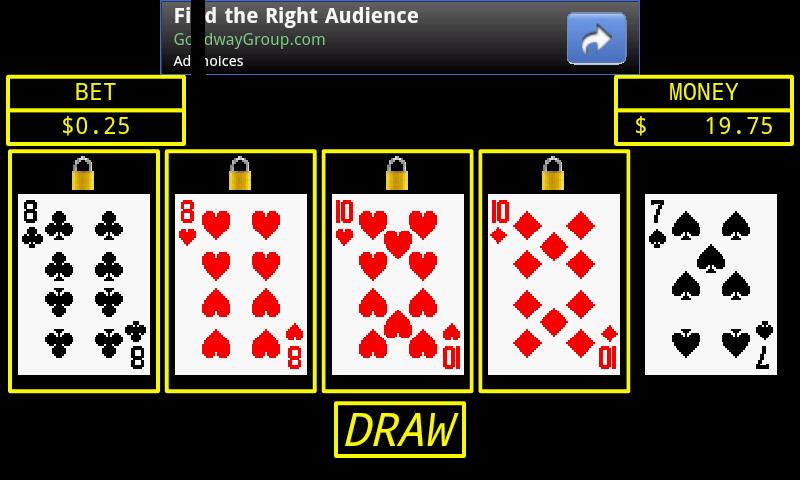The width and height of the screenshot is (800, 480).
Task: Tap the DRAW button
Action: [x=399, y=430]
